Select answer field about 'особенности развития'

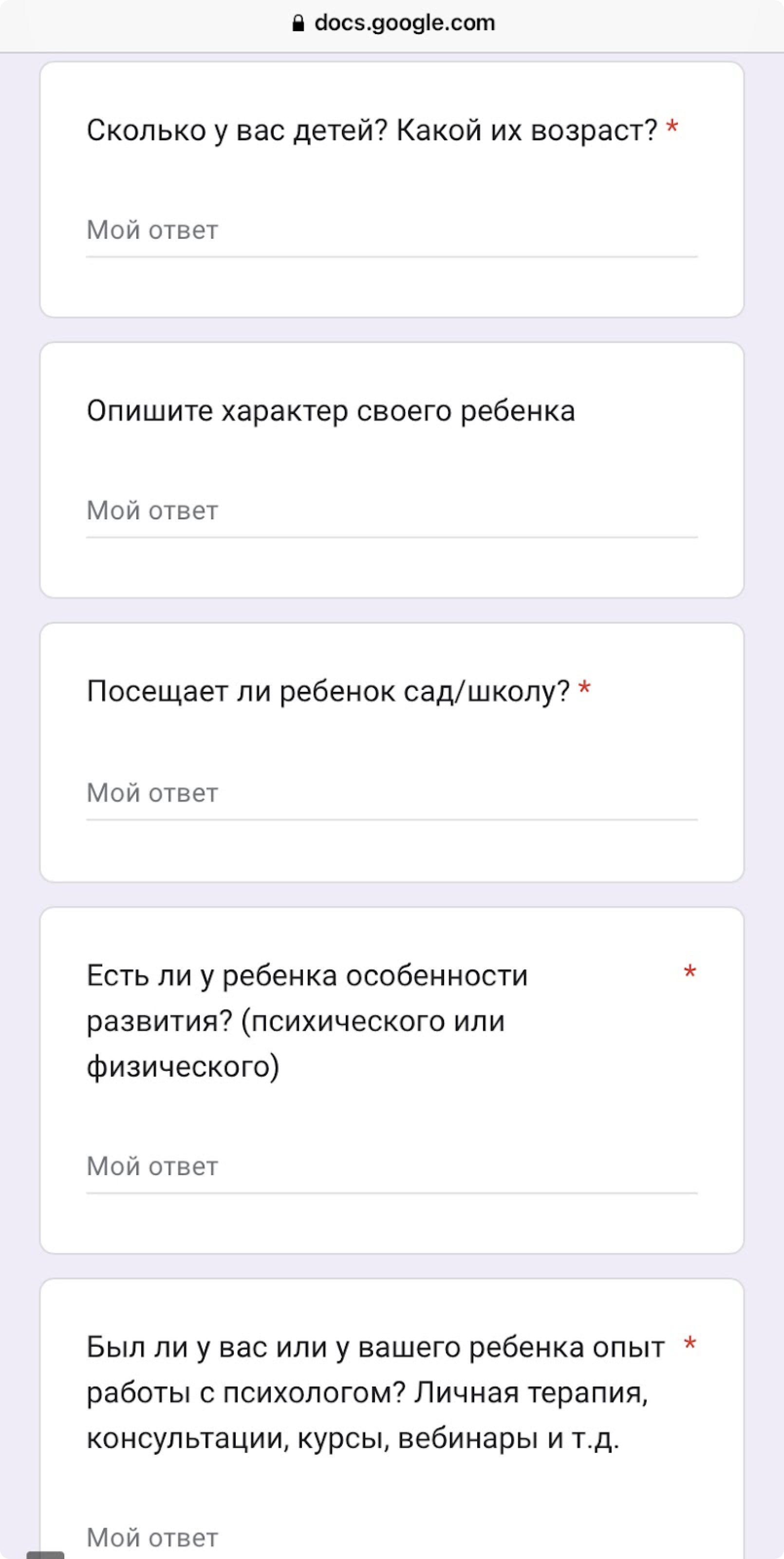click(392, 1167)
